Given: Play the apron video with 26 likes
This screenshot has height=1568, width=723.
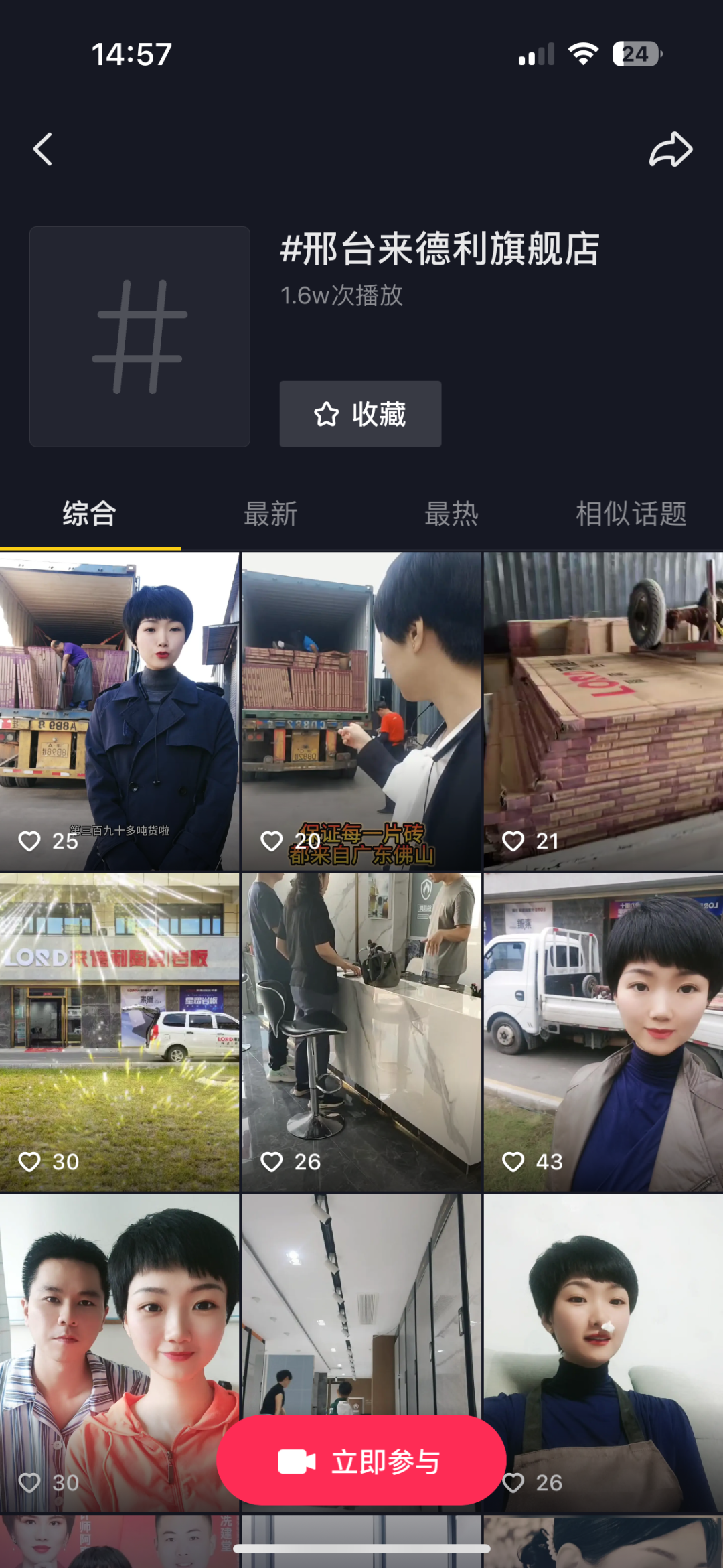Looking at the screenshot, I should pos(603,1340).
